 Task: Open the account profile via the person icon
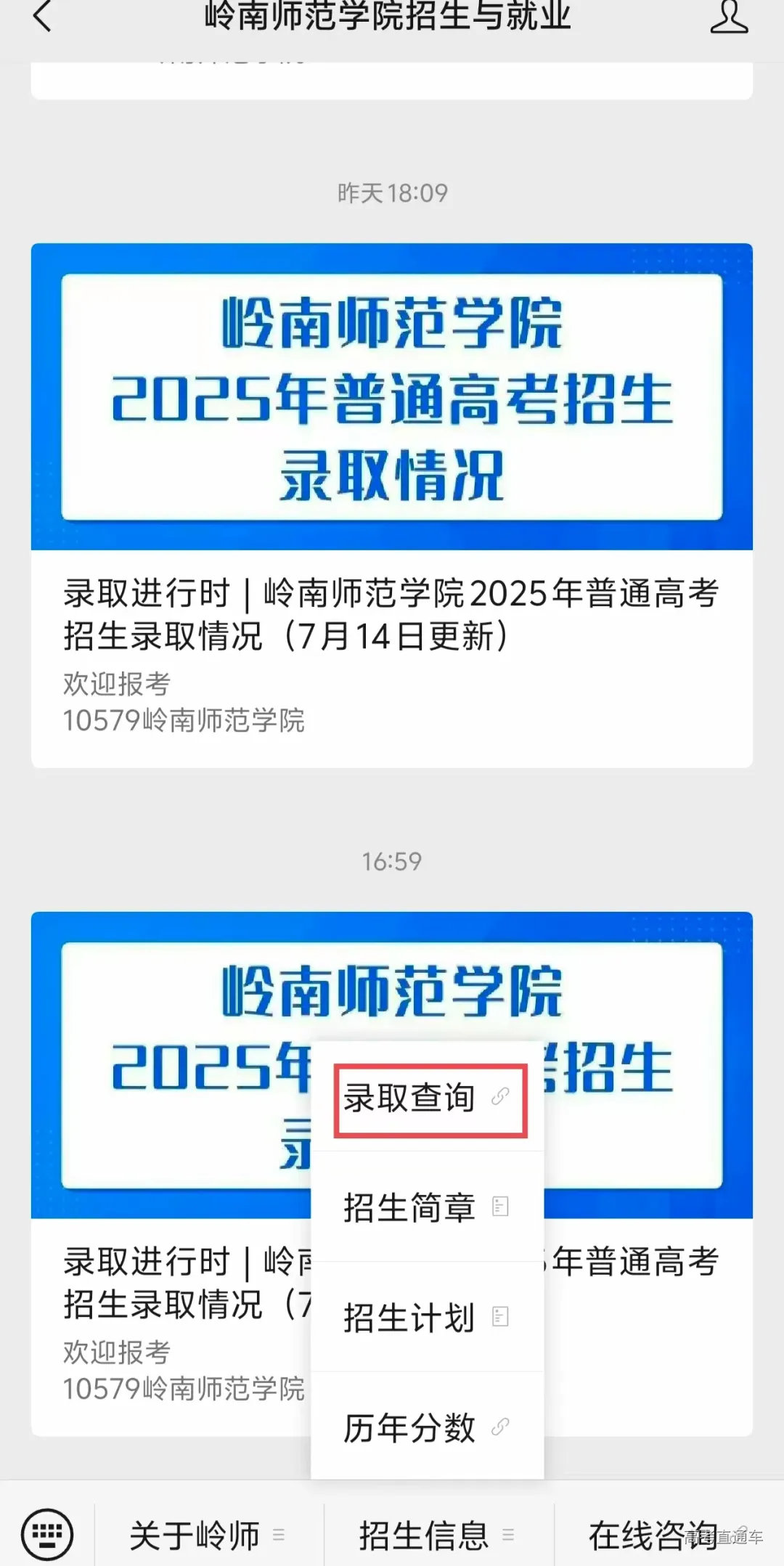[x=730, y=18]
